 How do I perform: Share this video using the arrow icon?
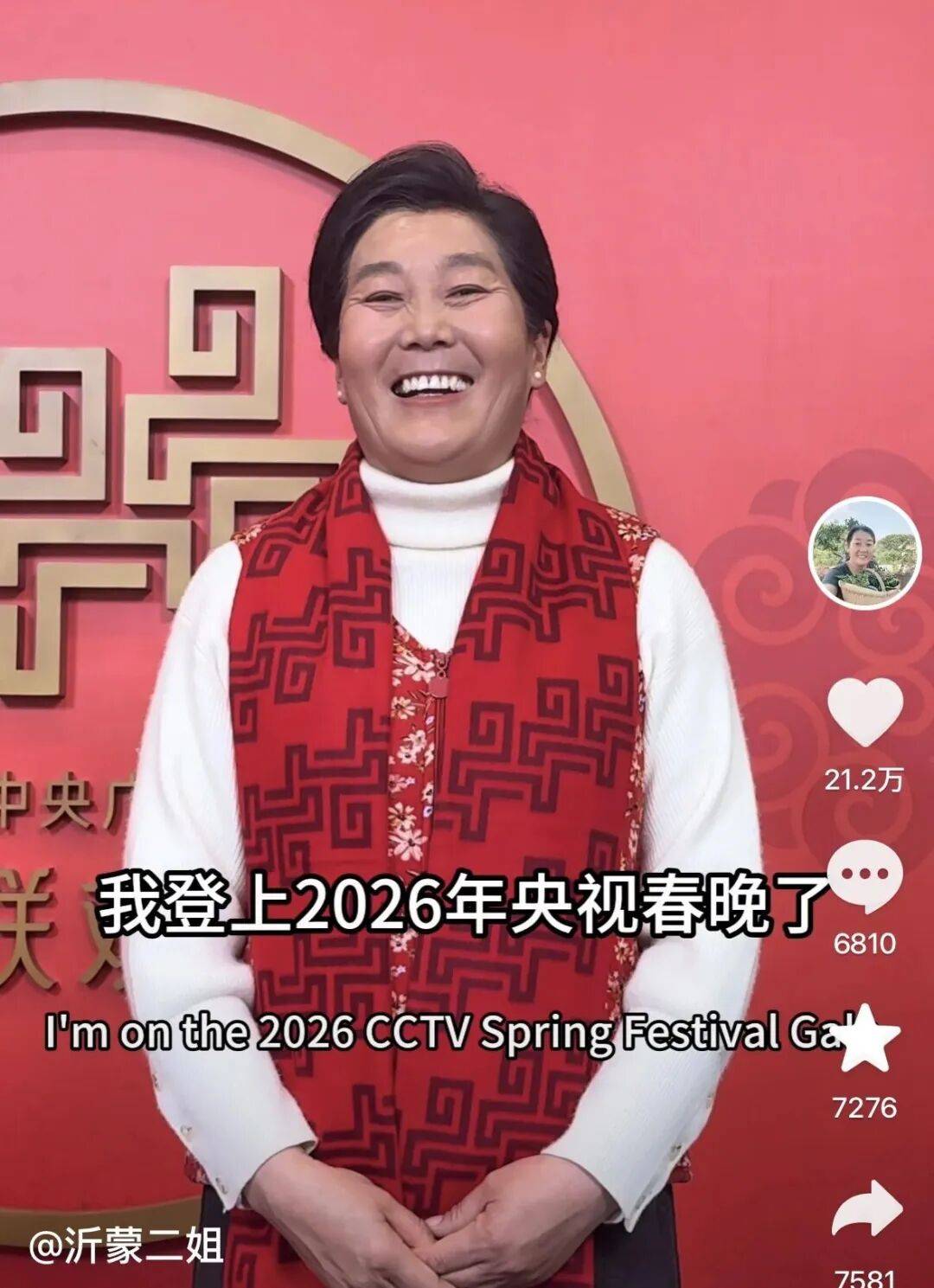(867, 1208)
